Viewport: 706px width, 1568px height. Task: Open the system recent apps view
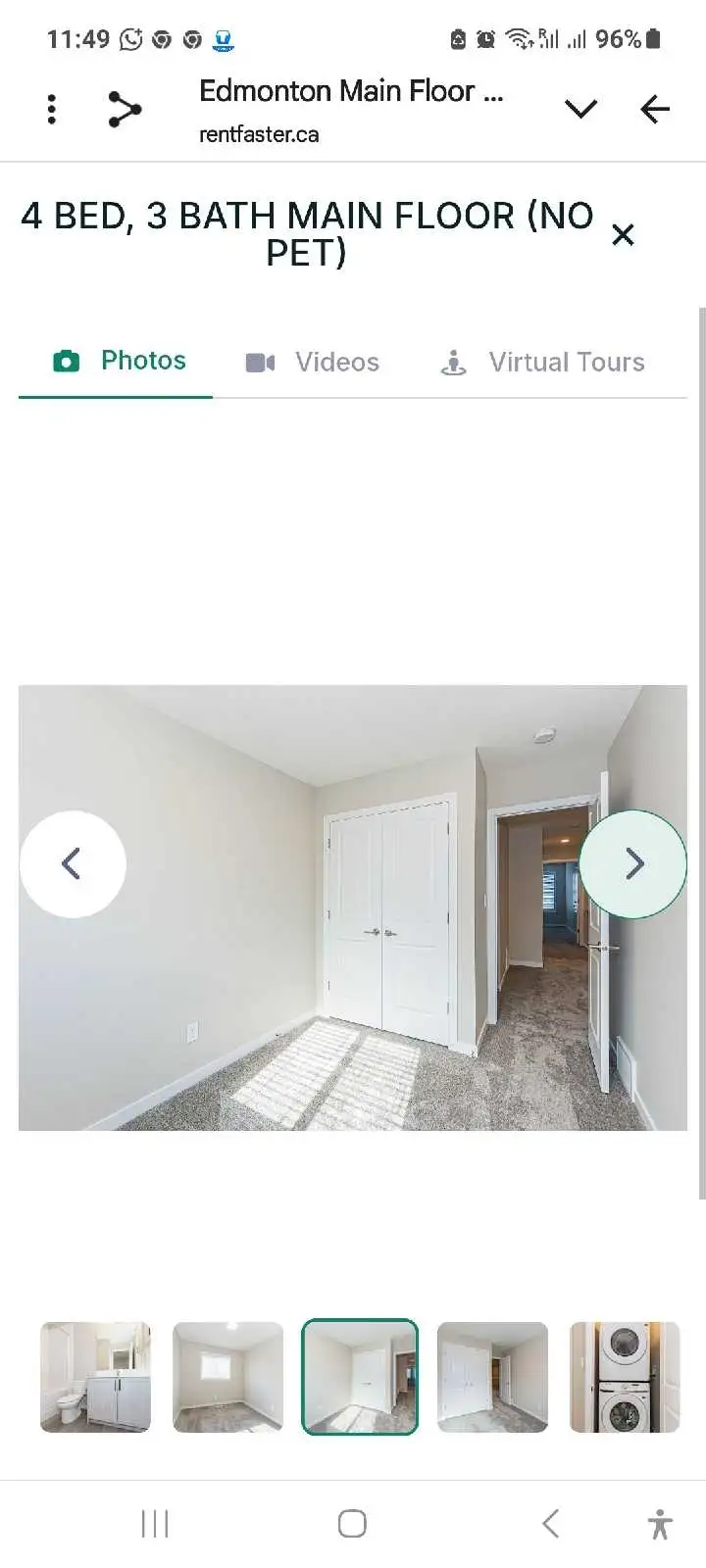[155, 1524]
